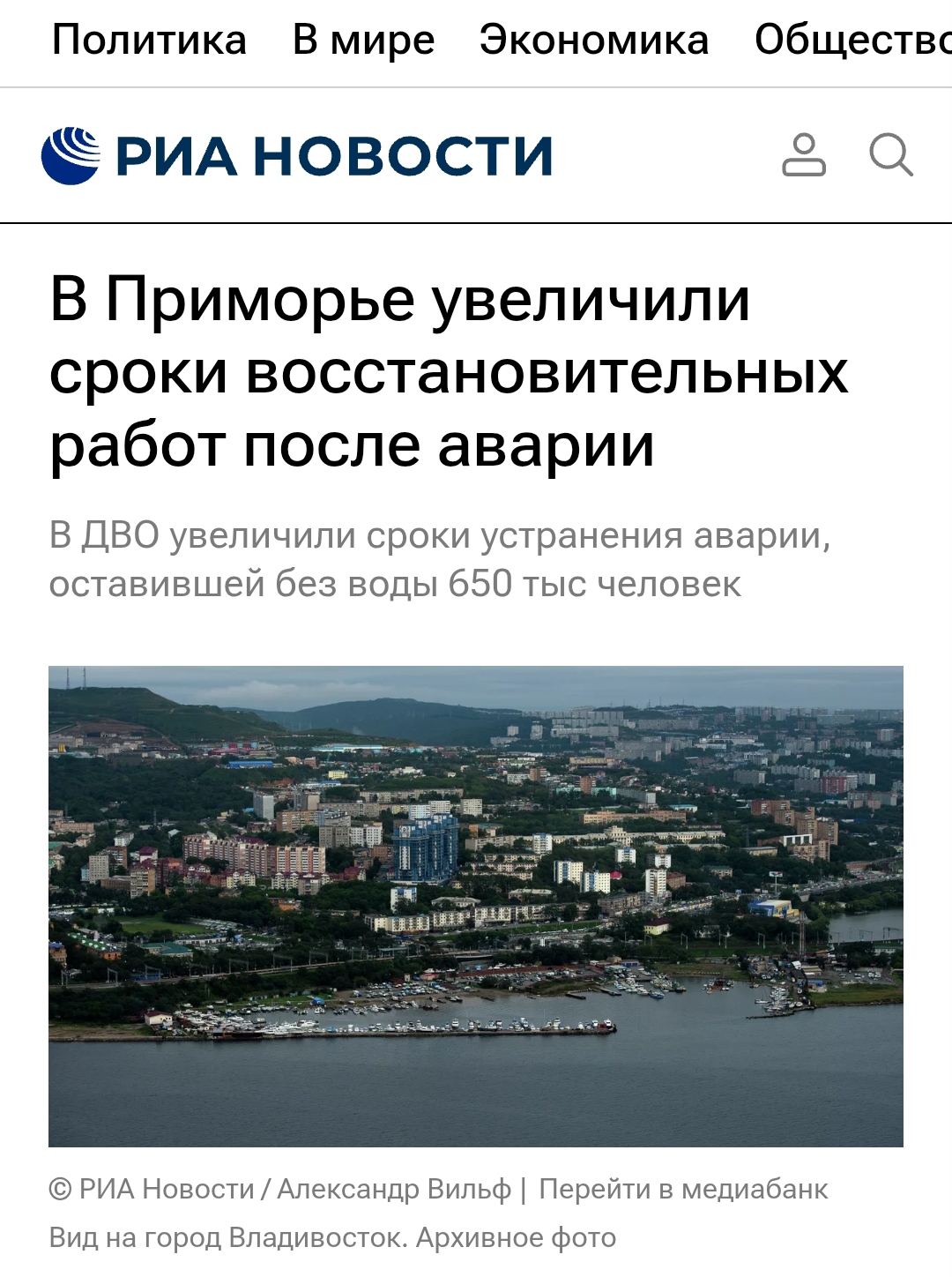Open the Vladivostok article photo
The image size is (952, 1277).
coord(476,906)
